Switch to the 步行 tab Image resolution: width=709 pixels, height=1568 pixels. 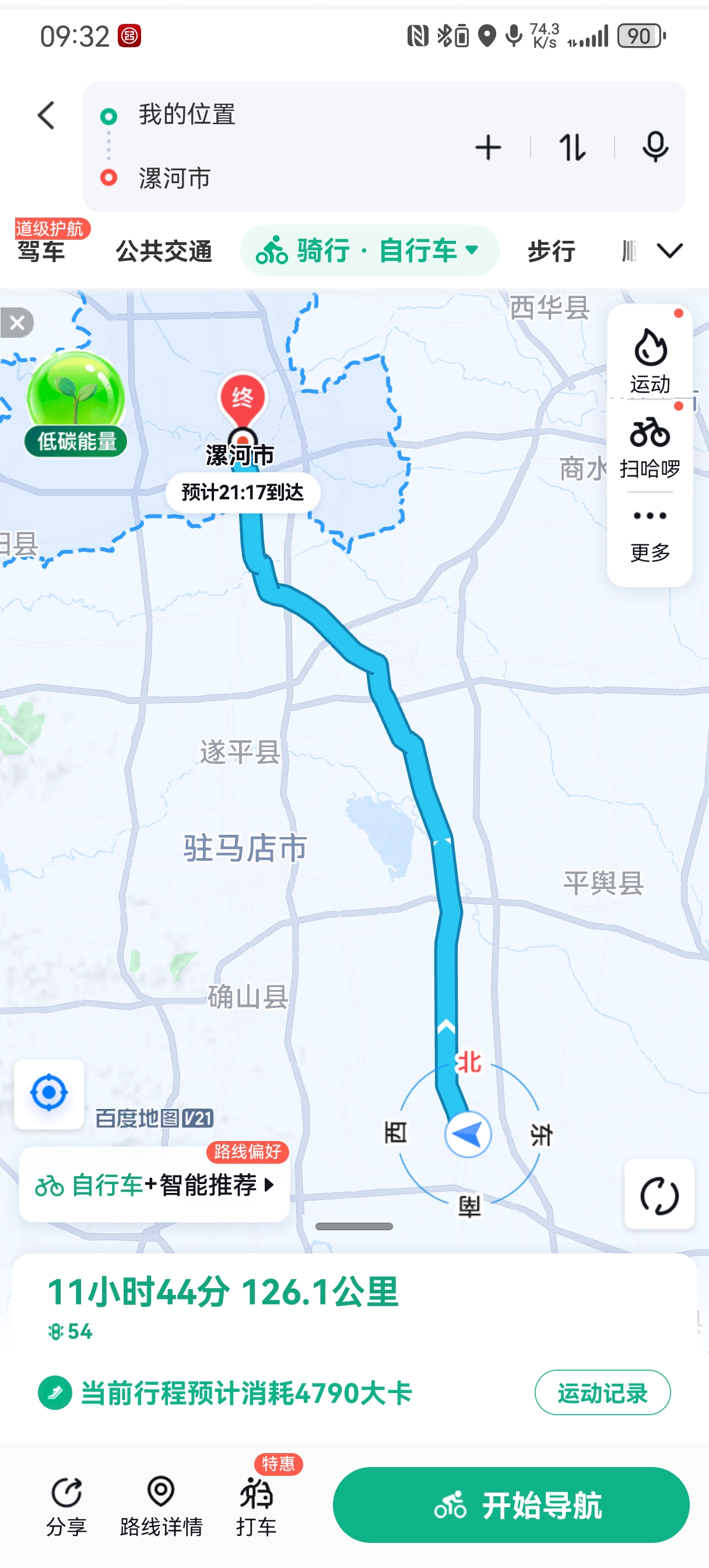coord(552,251)
